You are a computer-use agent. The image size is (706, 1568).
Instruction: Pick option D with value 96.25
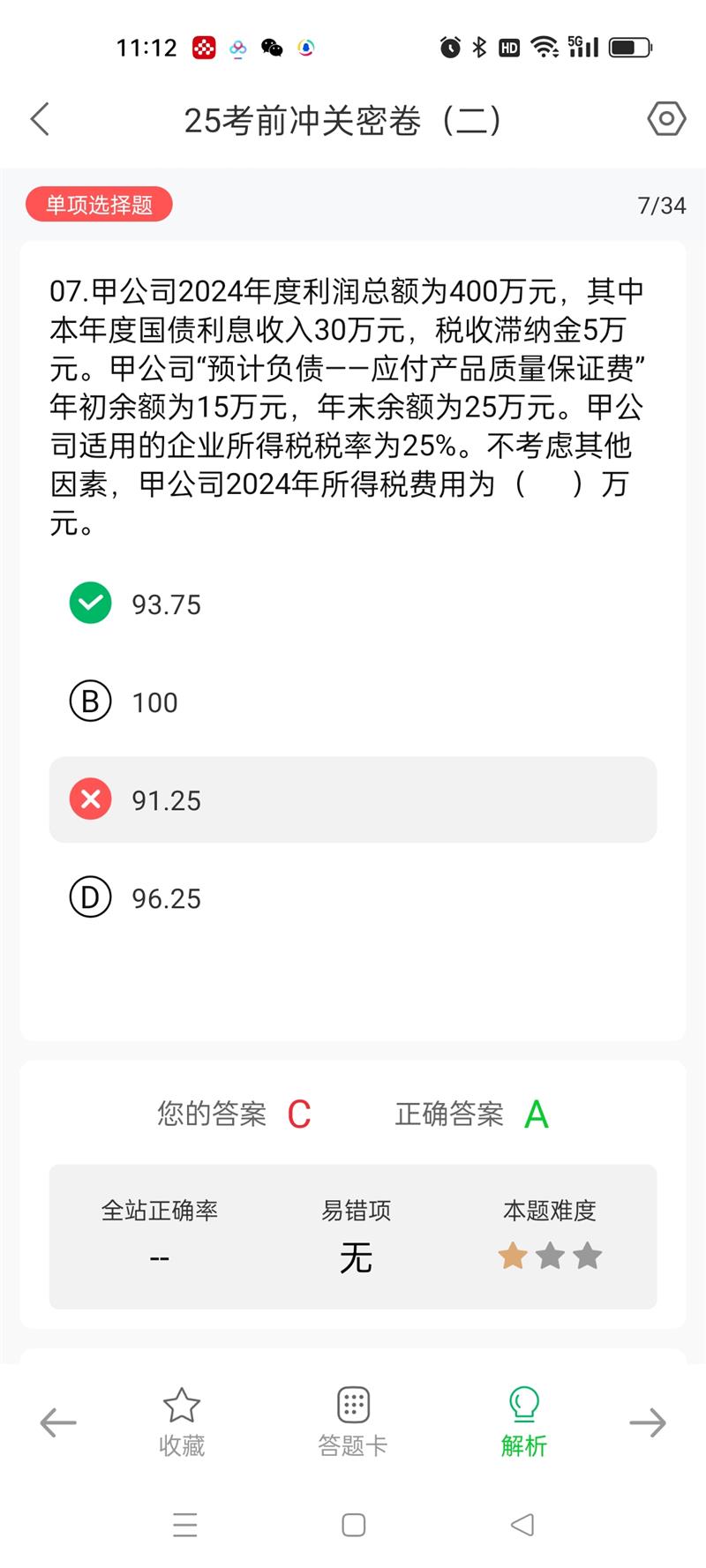353,897
